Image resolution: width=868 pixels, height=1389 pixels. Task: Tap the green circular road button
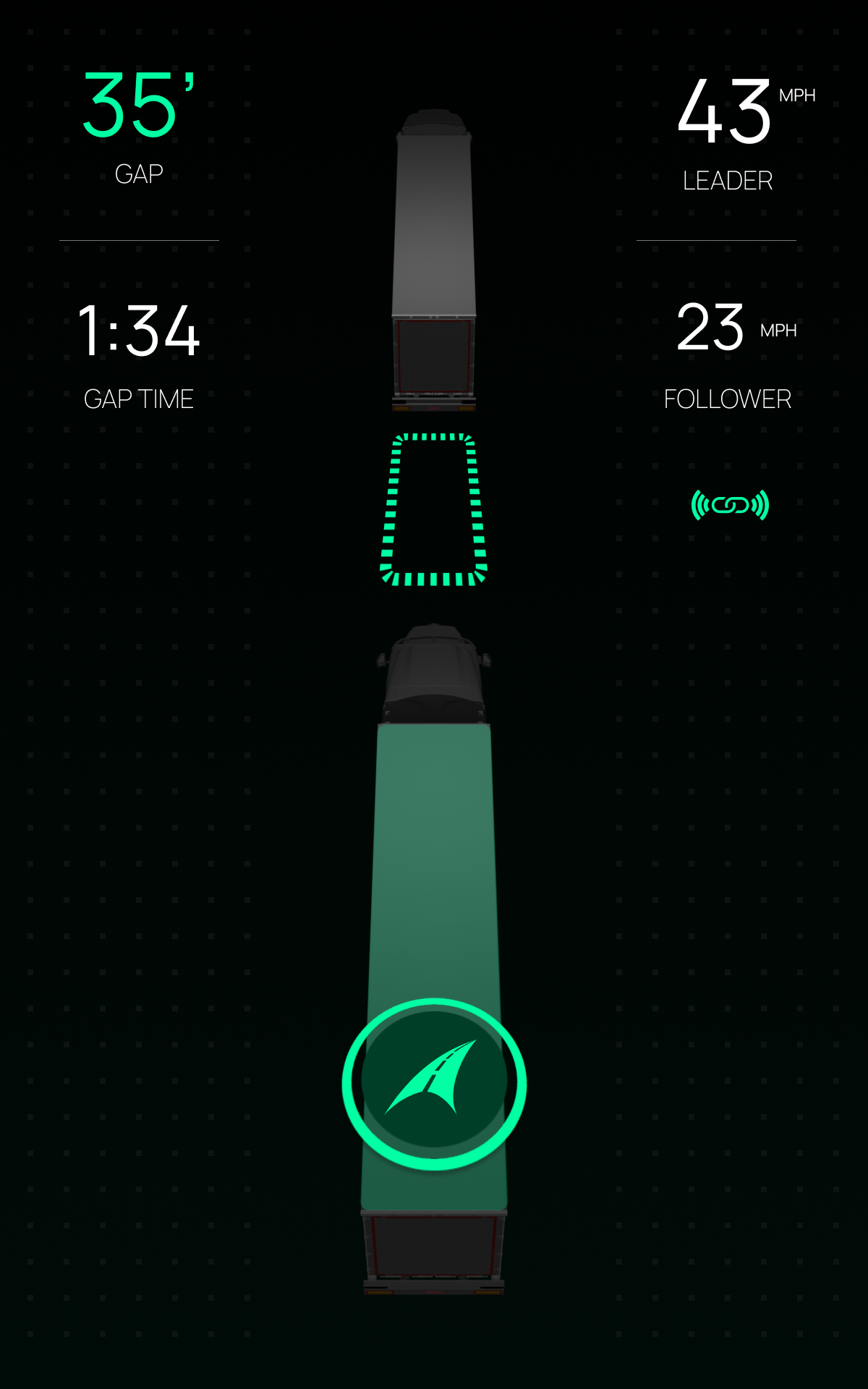[434, 1083]
